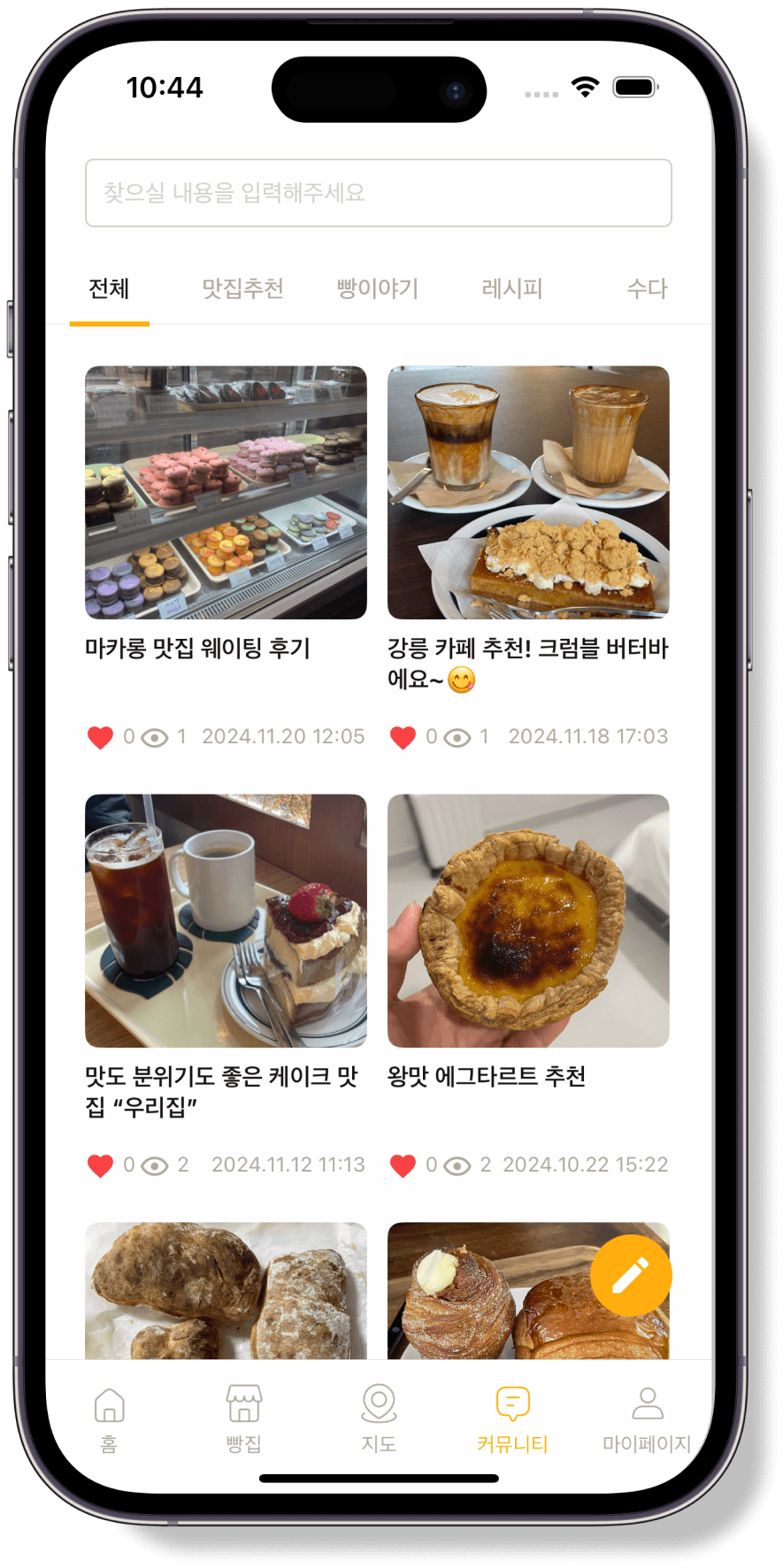Write a new post with the pencil button
This screenshot has height=1568, width=783.
[631, 1275]
